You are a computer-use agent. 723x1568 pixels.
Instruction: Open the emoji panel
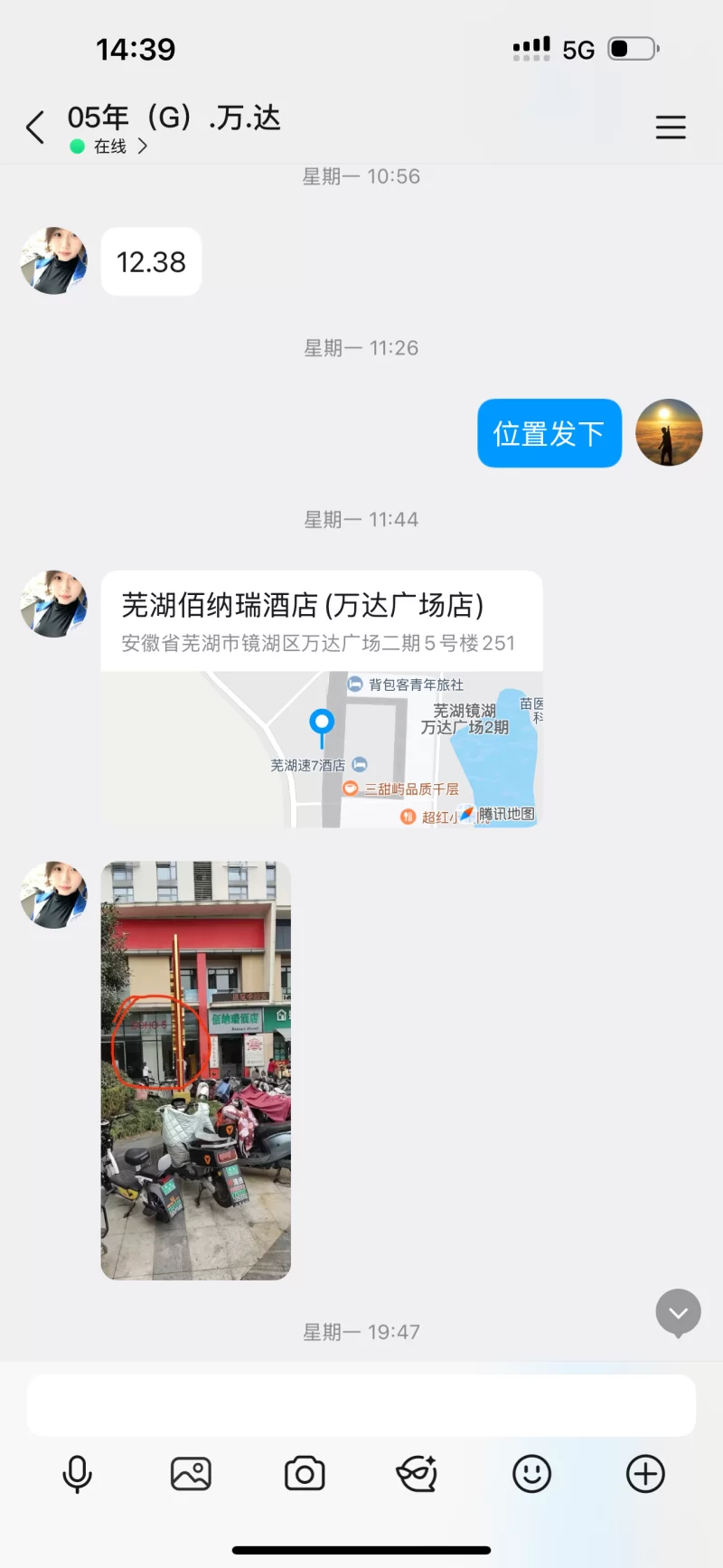pos(531,1474)
